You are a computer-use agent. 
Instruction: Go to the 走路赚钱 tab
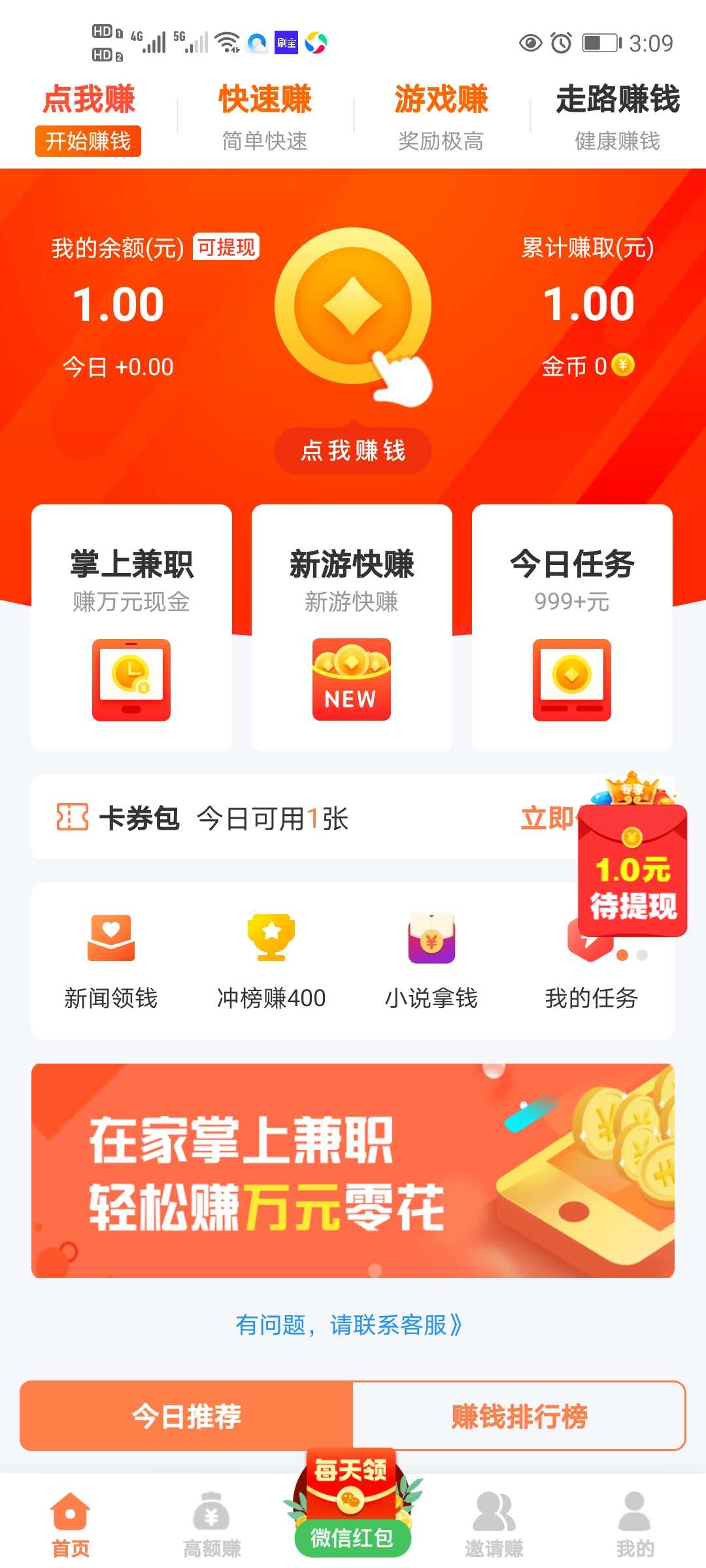coord(617,118)
